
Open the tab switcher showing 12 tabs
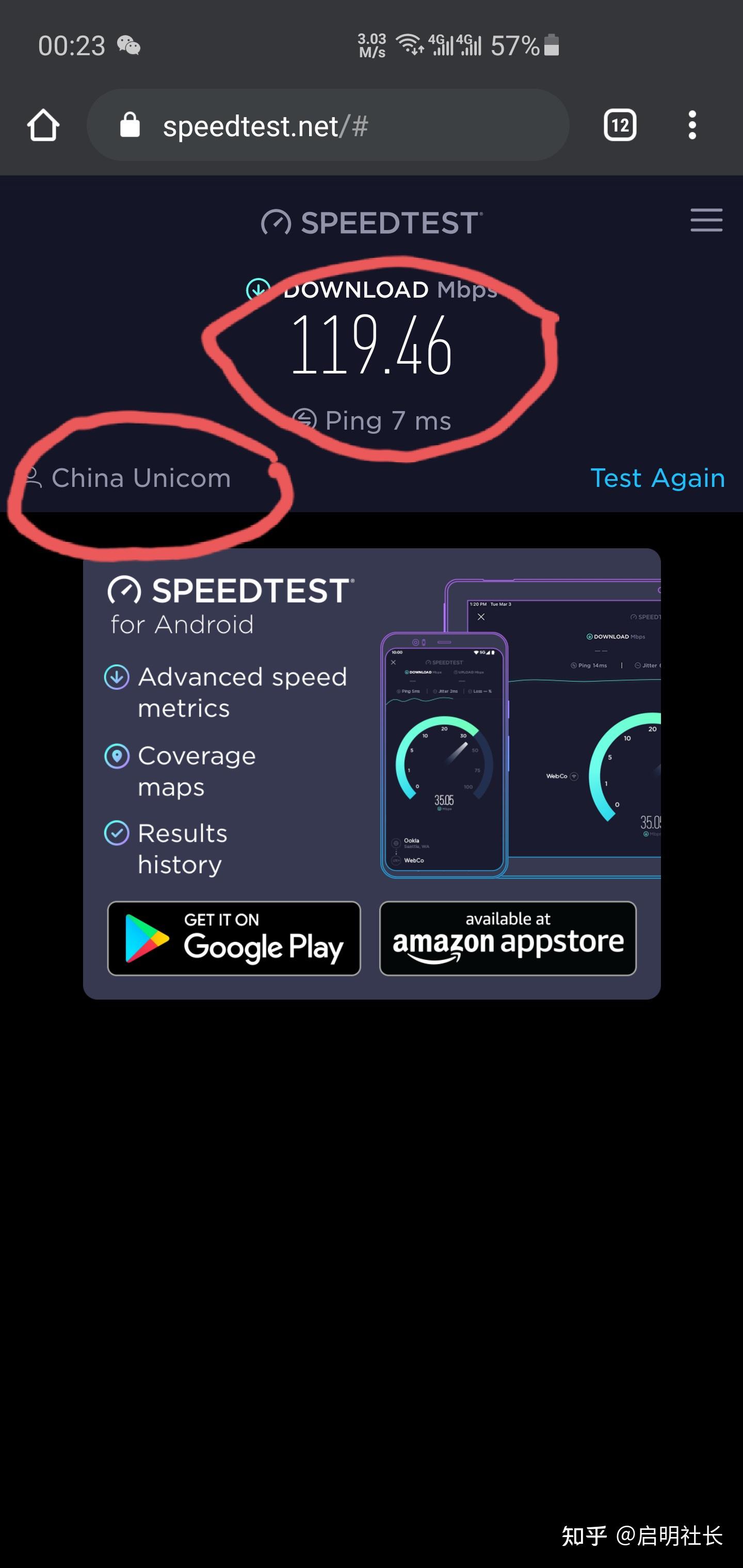click(x=619, y=125)
